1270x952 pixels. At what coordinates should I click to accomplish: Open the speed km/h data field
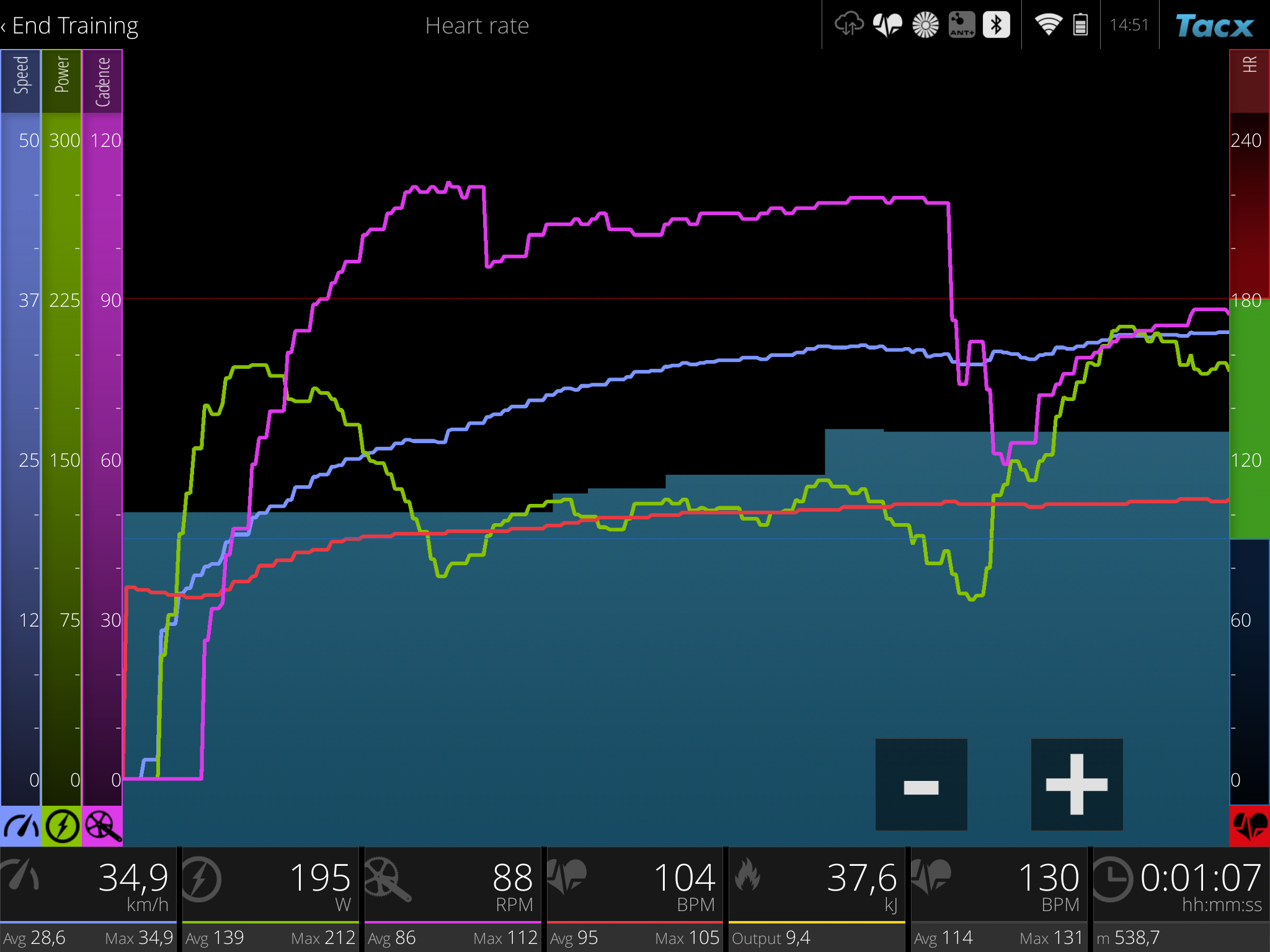coord(89,899)
